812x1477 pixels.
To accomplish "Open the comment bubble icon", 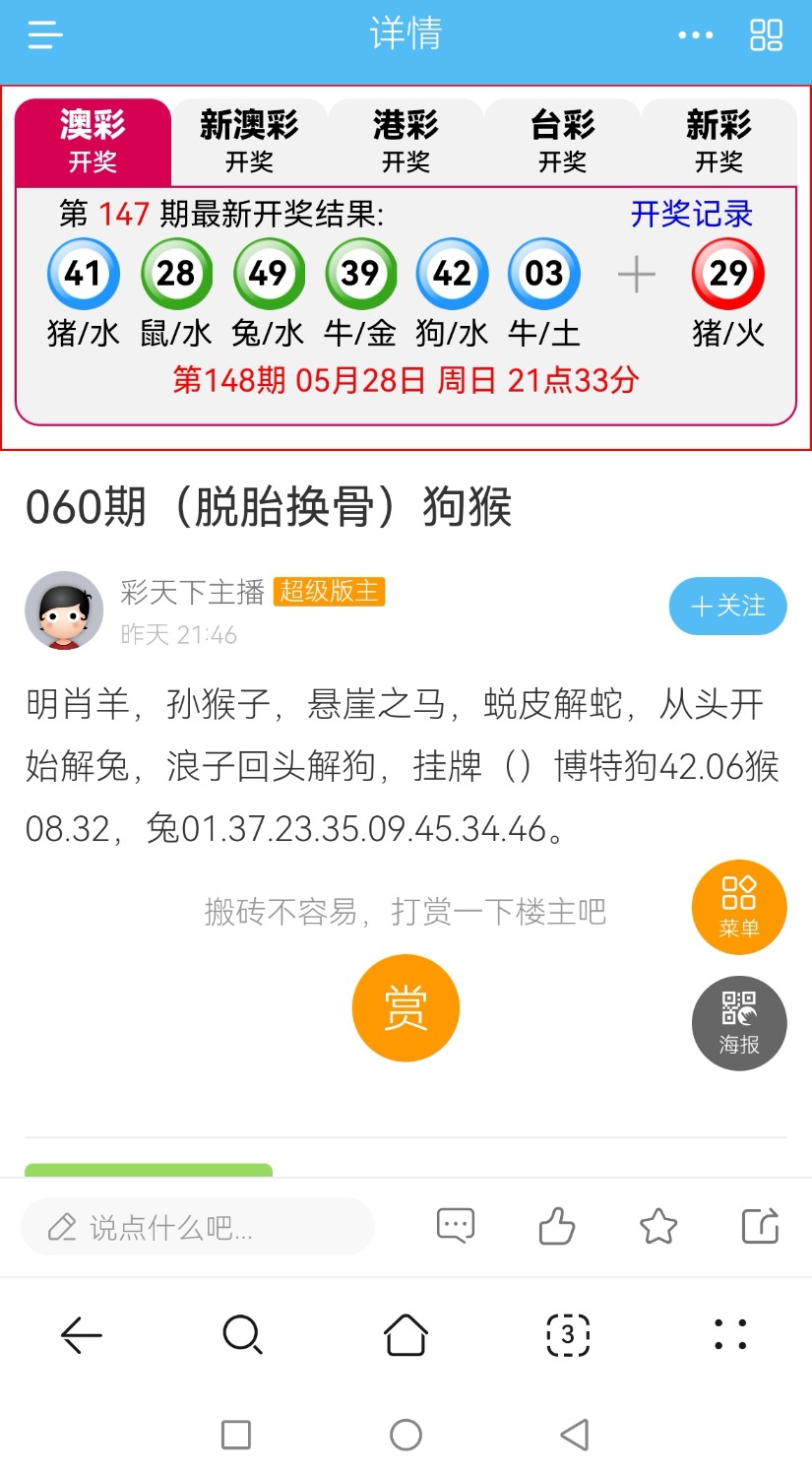I will 455,1226.
